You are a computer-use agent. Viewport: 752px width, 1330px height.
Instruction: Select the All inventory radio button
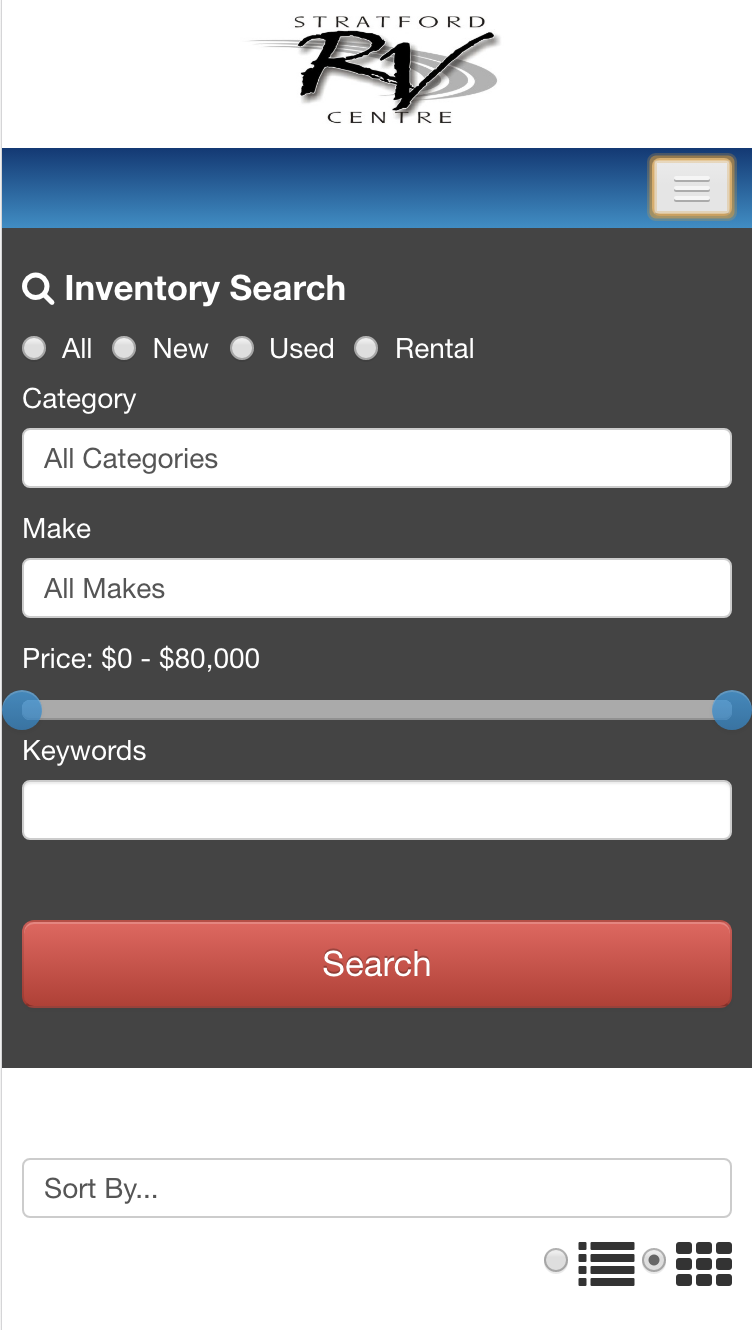click(x=35, y=348)
